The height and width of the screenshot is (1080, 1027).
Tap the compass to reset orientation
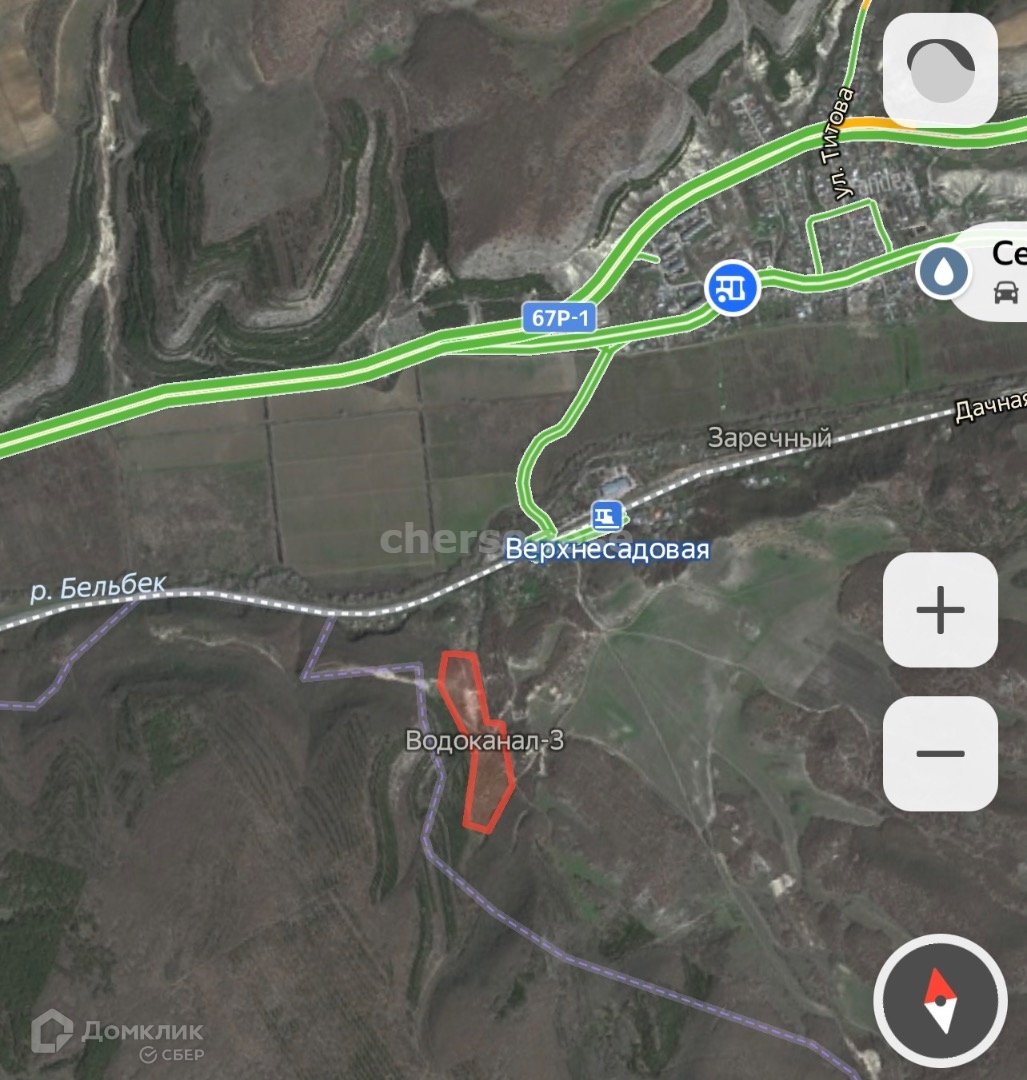940,1001
